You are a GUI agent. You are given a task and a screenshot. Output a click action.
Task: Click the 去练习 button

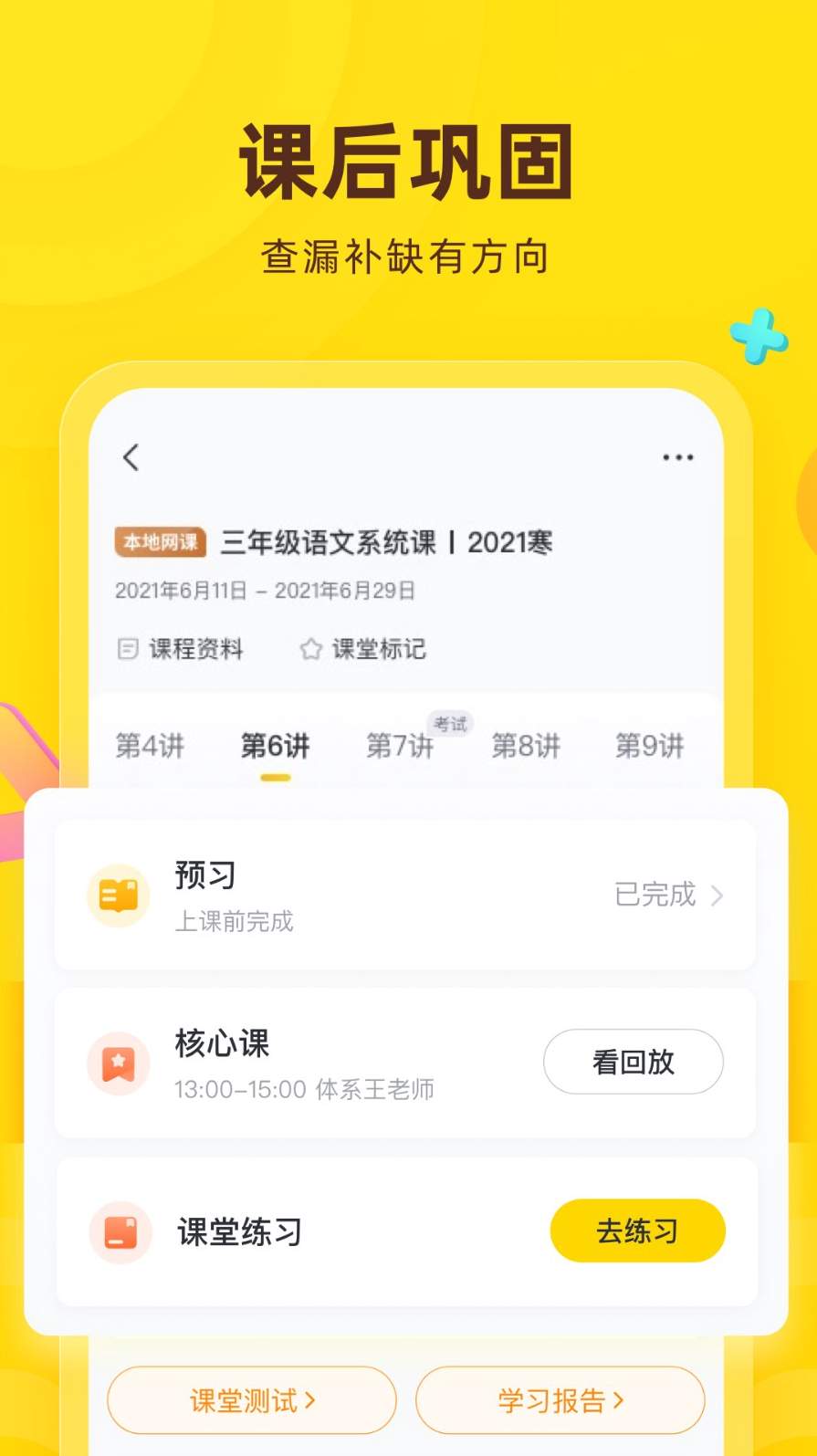click(637, 1231)
